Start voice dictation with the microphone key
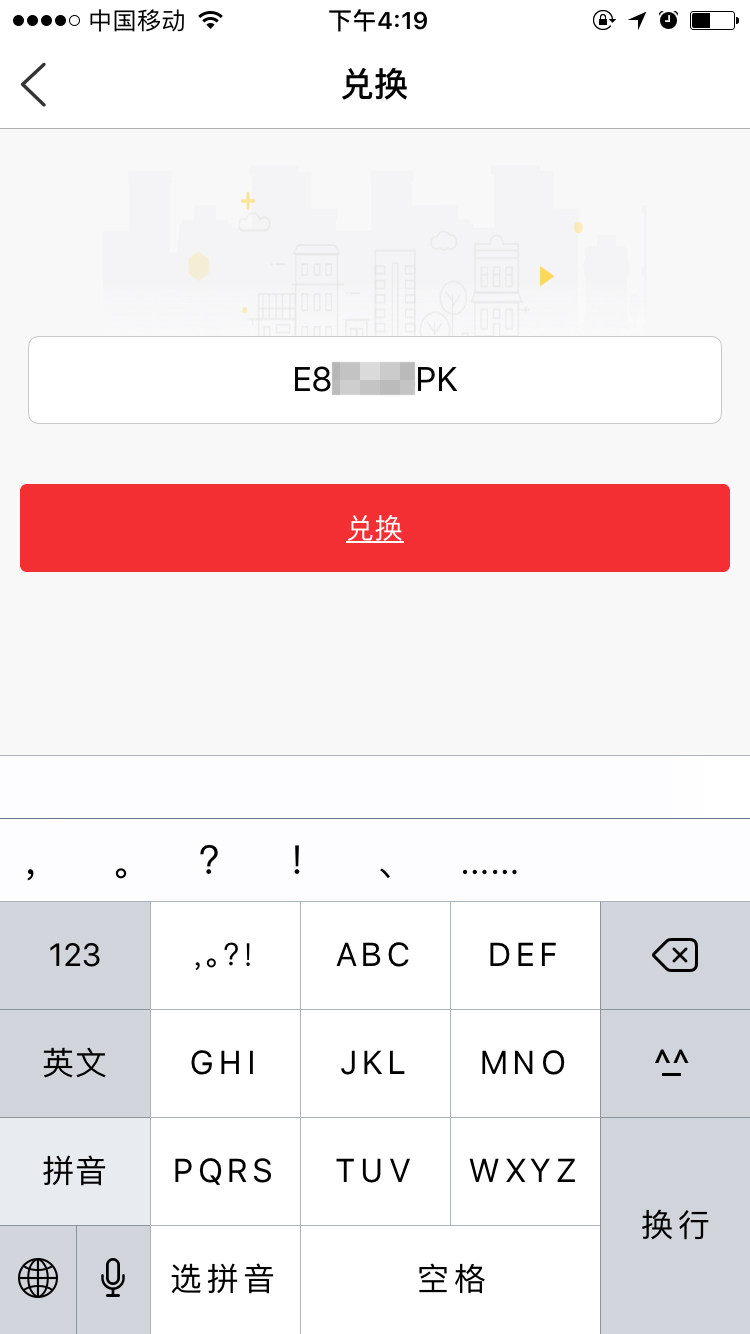750x1334 pixels. [x=113, y=1279]
